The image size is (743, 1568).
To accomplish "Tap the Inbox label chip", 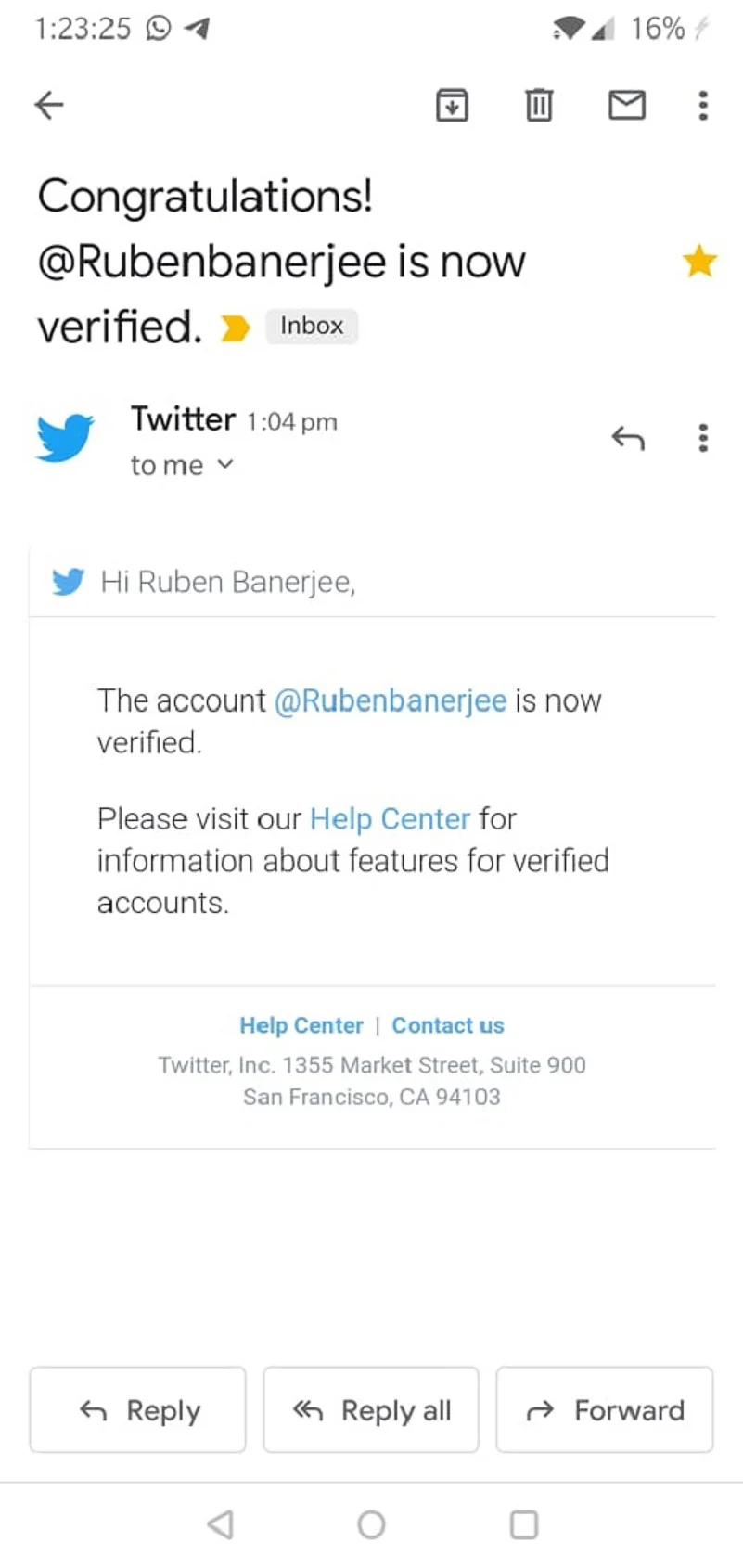I will (x=312, y=326).
